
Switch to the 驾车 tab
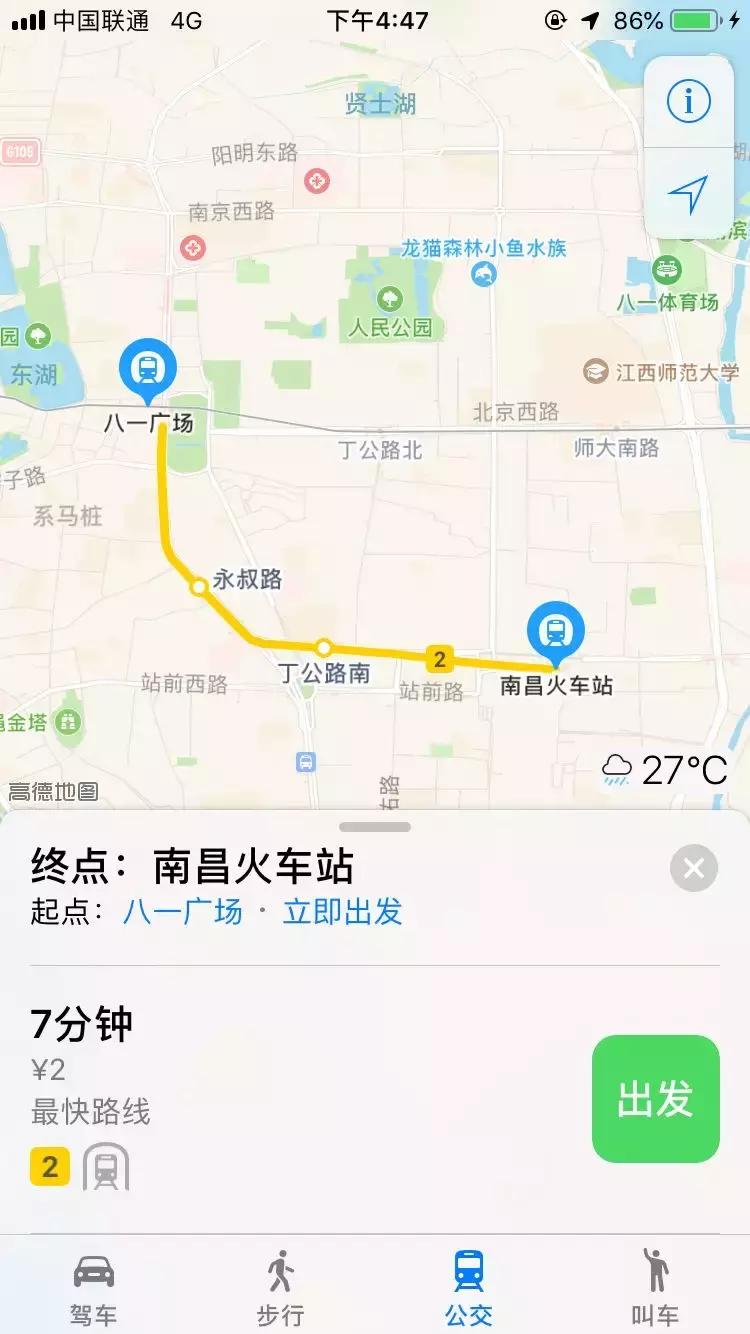tap(93, 1285)
